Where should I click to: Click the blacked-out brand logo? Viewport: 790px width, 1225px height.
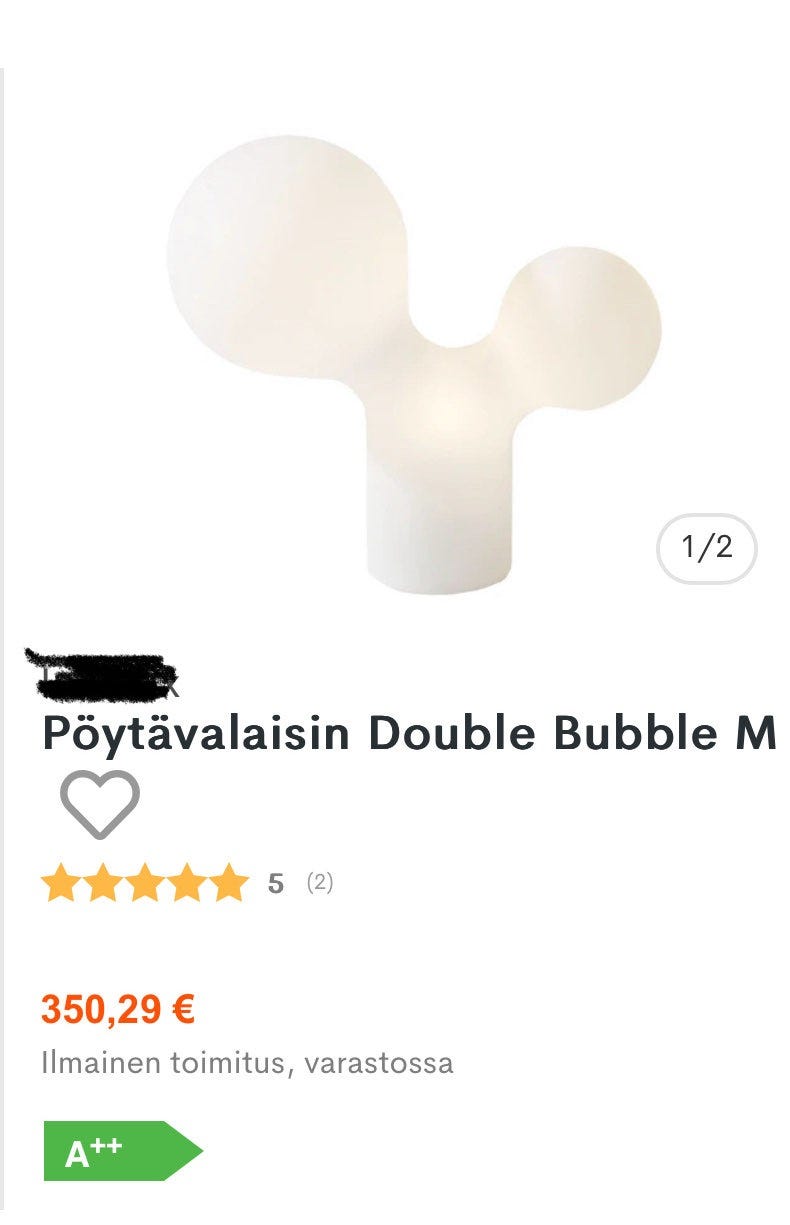pos(105,668)
